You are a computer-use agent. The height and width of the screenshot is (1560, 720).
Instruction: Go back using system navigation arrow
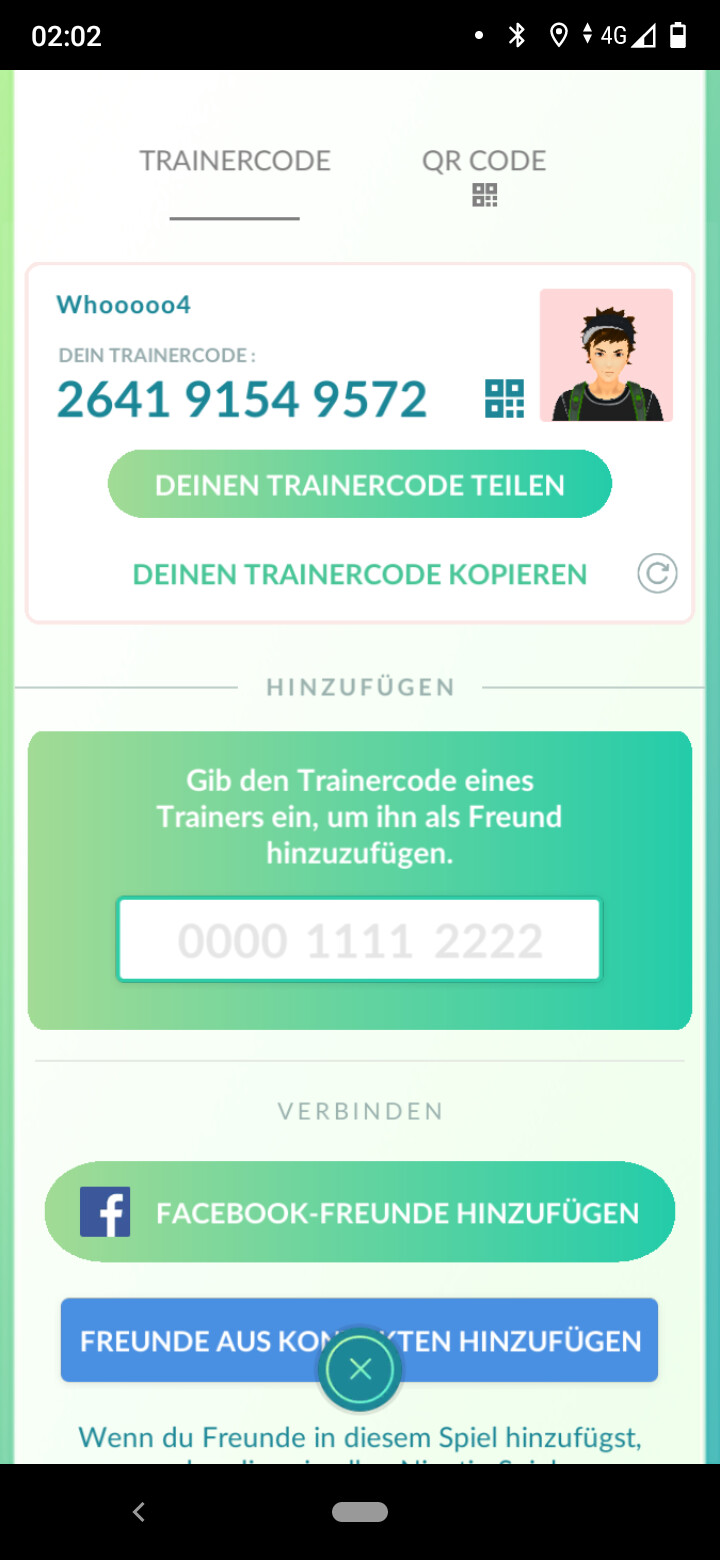click(139, 1512)
